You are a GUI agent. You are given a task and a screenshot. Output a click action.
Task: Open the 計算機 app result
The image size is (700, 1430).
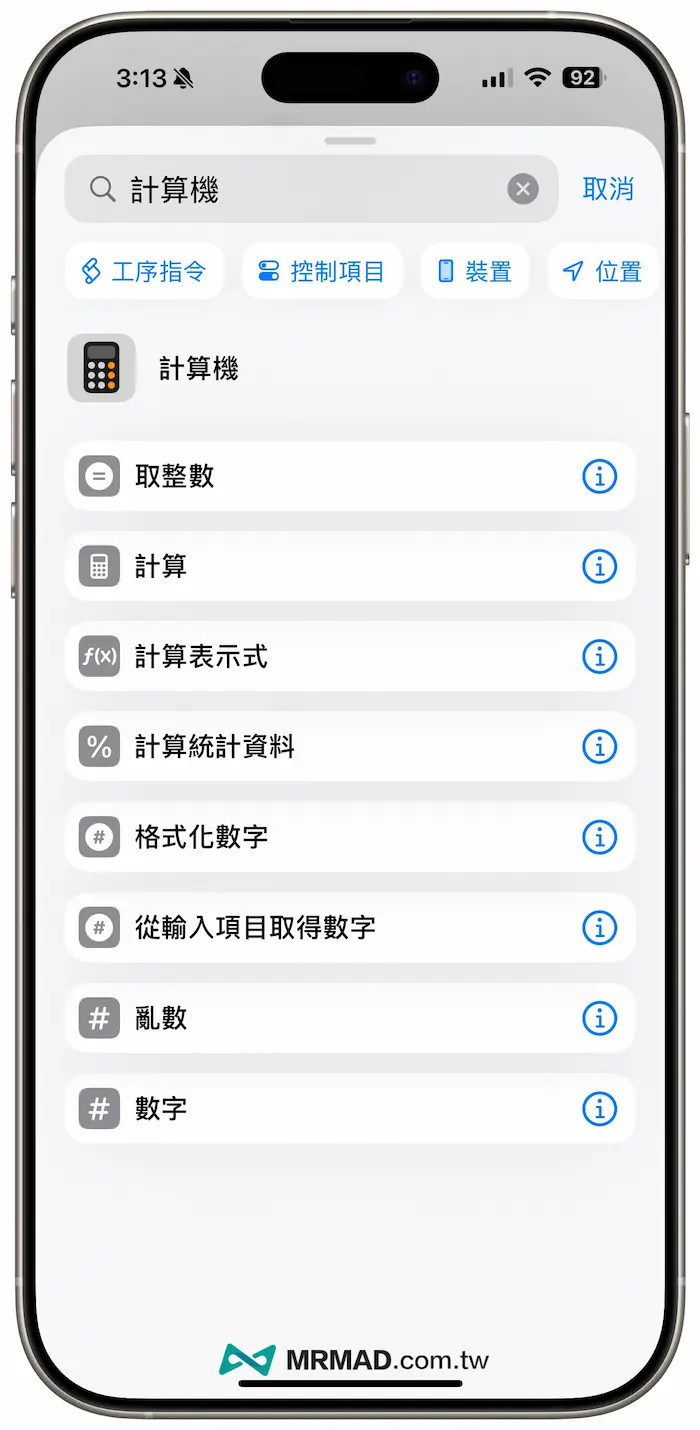pyautogui.click(x=198, y=369)
